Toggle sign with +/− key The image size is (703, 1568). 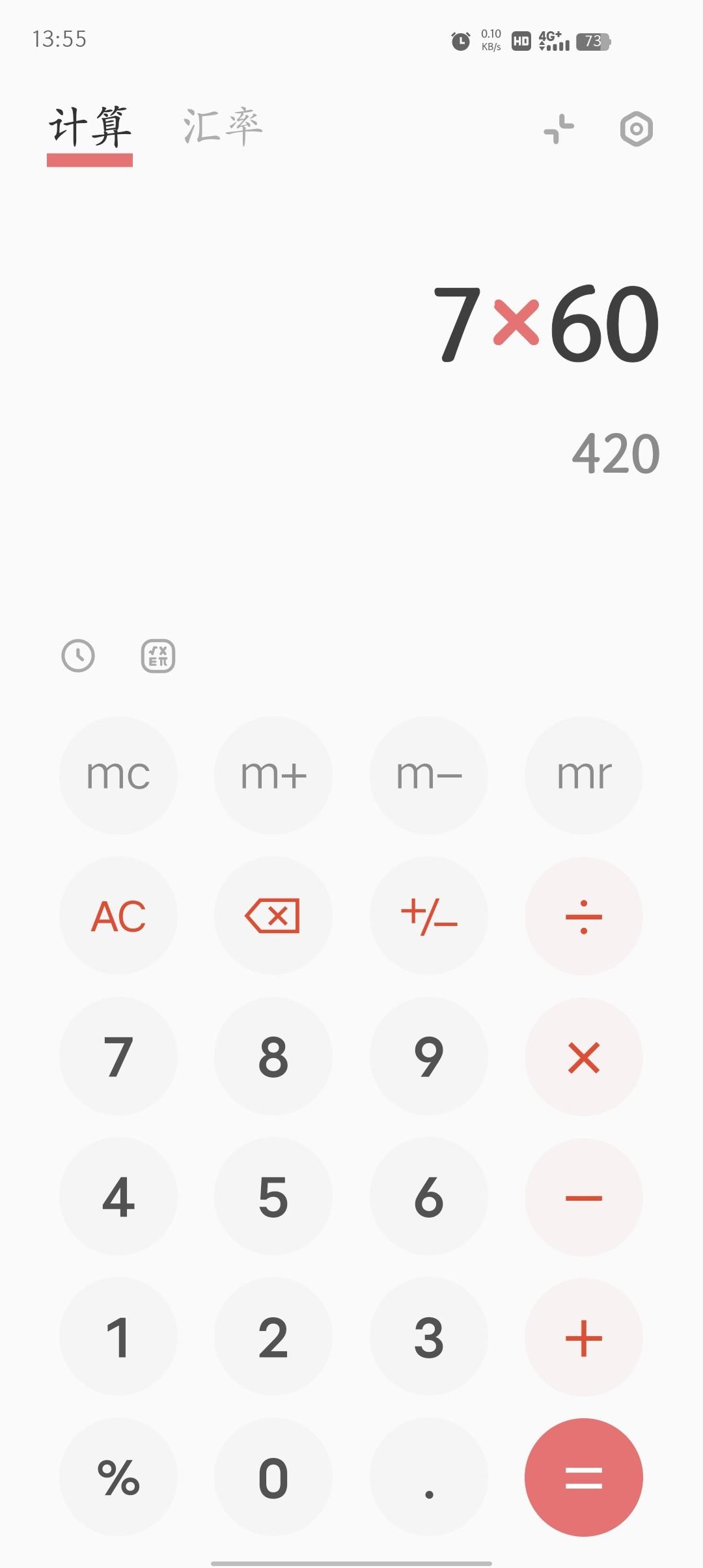tap(429, 916)
